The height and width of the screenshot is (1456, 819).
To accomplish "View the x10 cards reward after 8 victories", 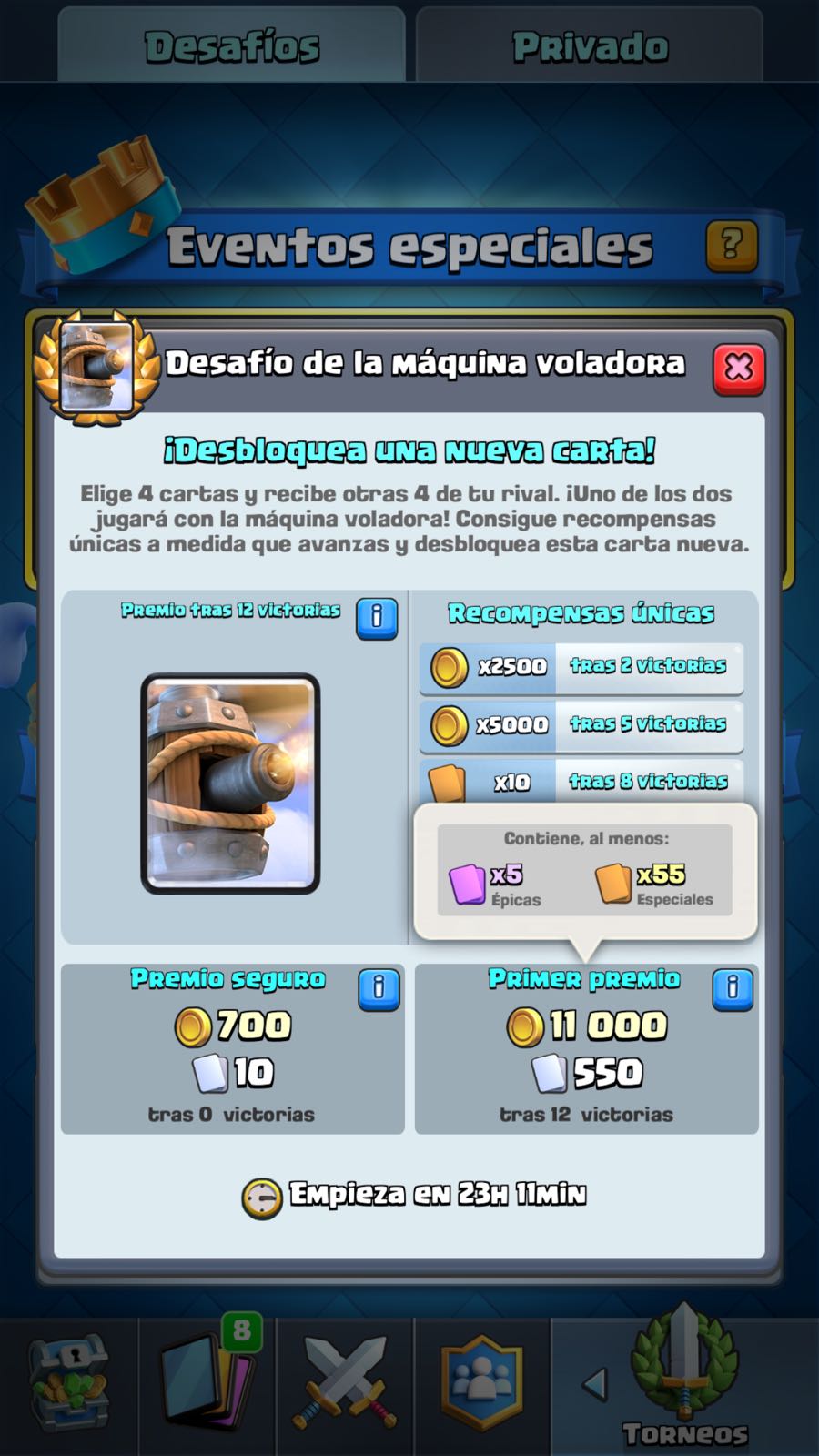I will click(x=581, y=781).
